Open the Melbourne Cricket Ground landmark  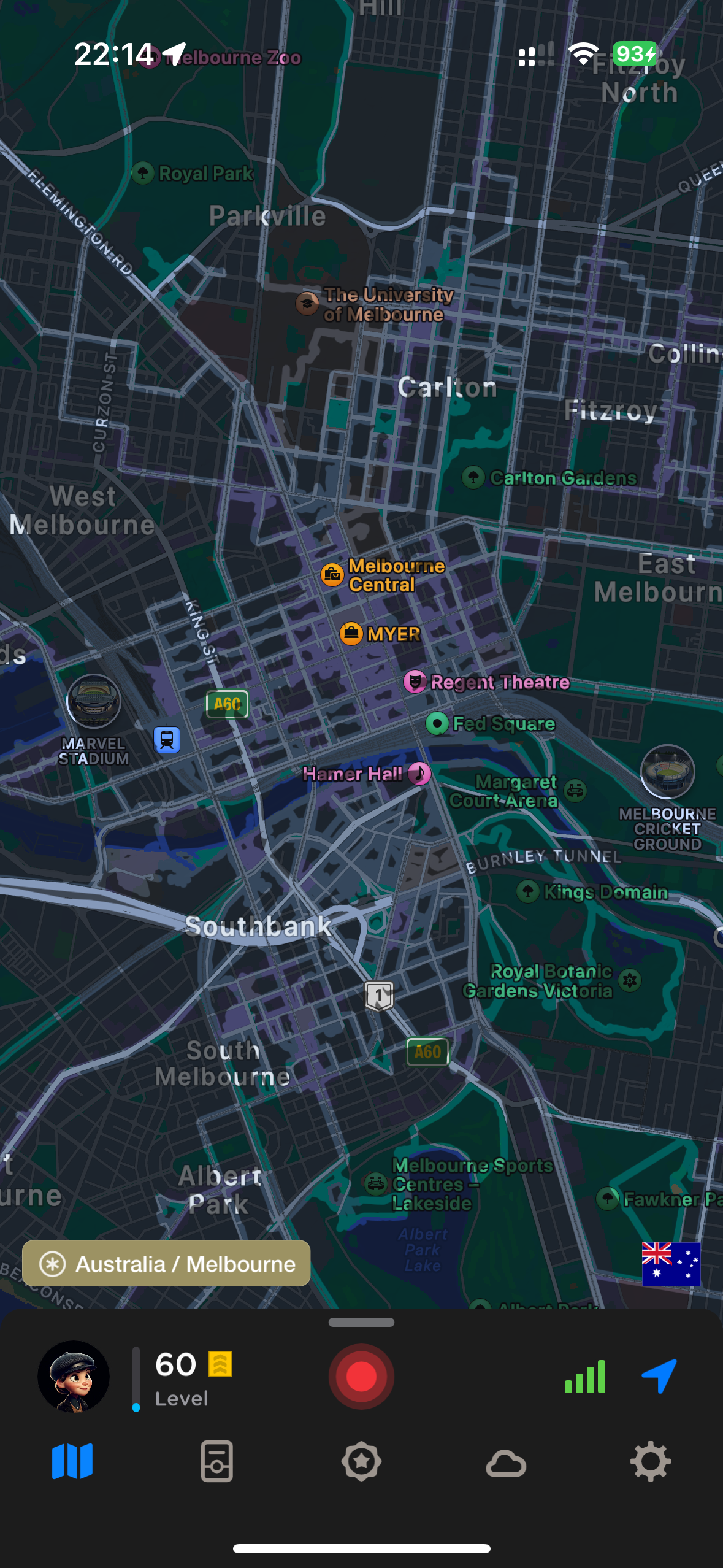(x=667, y=772)
